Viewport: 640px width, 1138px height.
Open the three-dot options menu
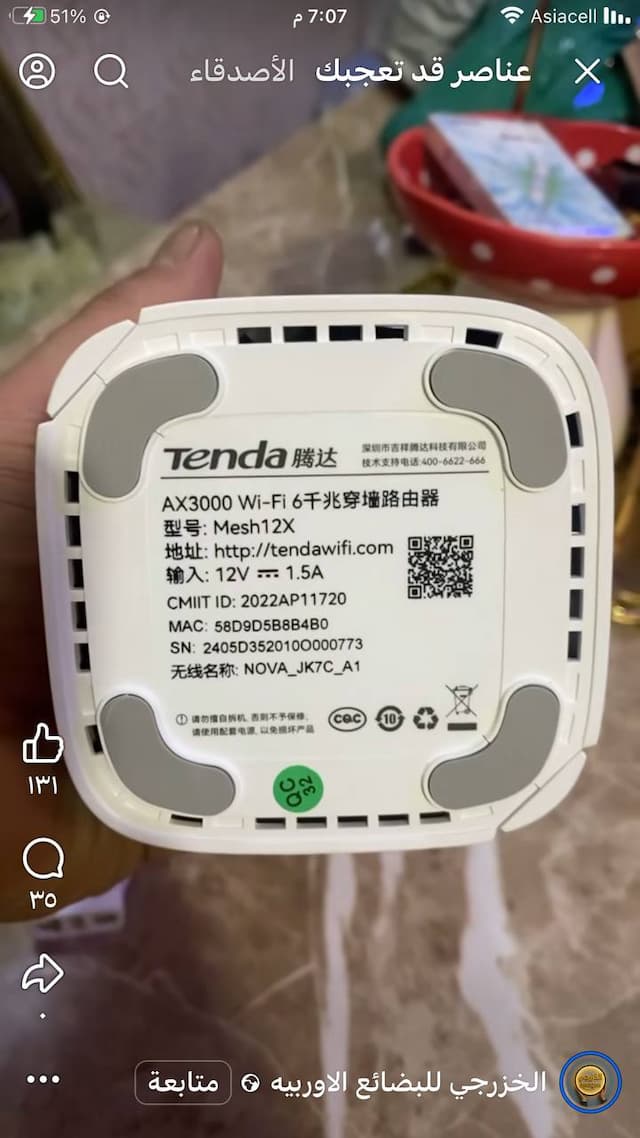pos(42,1080)
